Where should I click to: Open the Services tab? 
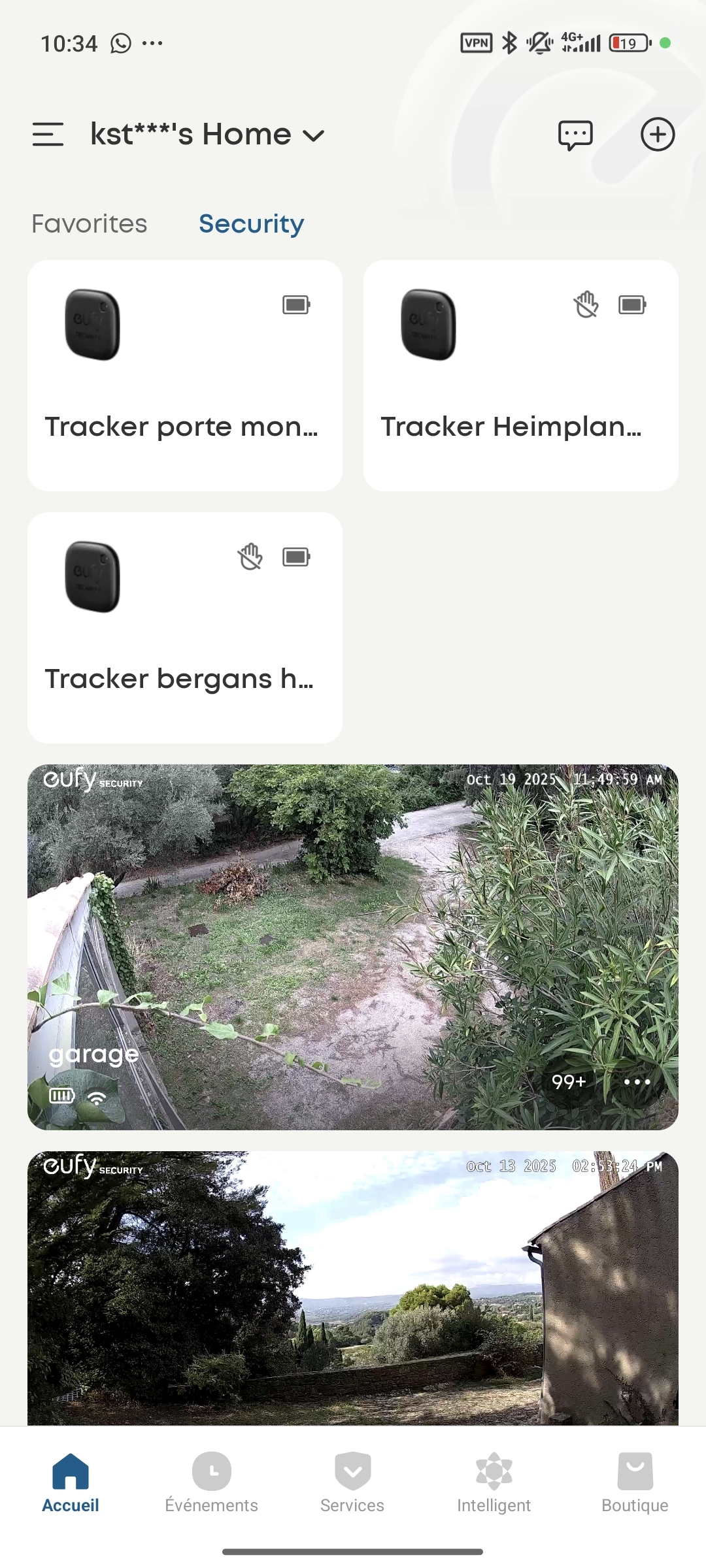tap(352, 1483)
